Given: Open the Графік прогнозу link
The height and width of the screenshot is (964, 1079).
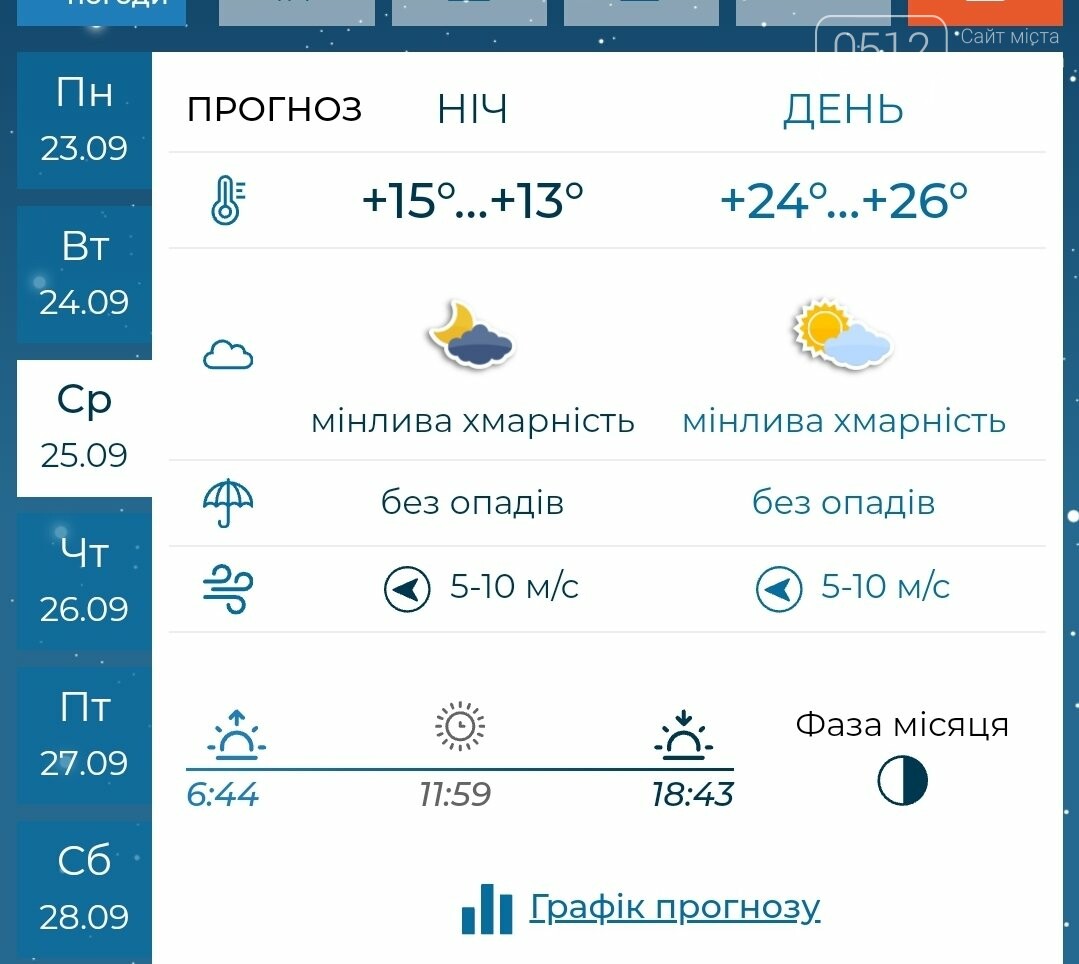Looking at the screenshot, I should click(x=673, y=907).
